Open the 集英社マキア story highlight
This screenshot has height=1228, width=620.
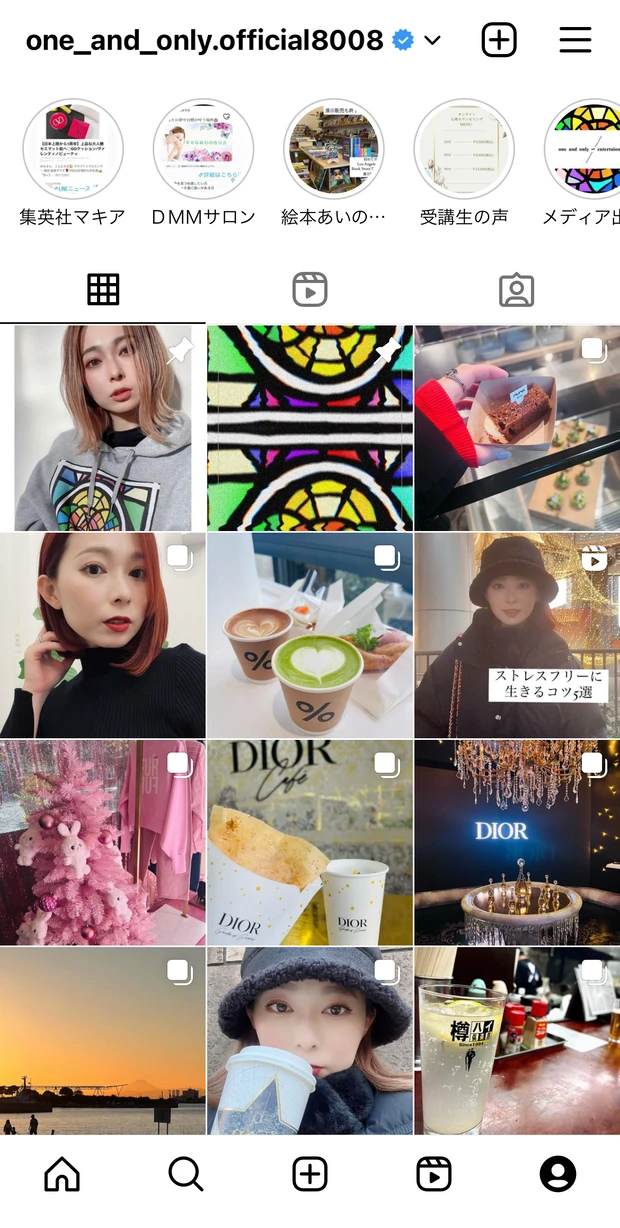(x=72, y=149)
